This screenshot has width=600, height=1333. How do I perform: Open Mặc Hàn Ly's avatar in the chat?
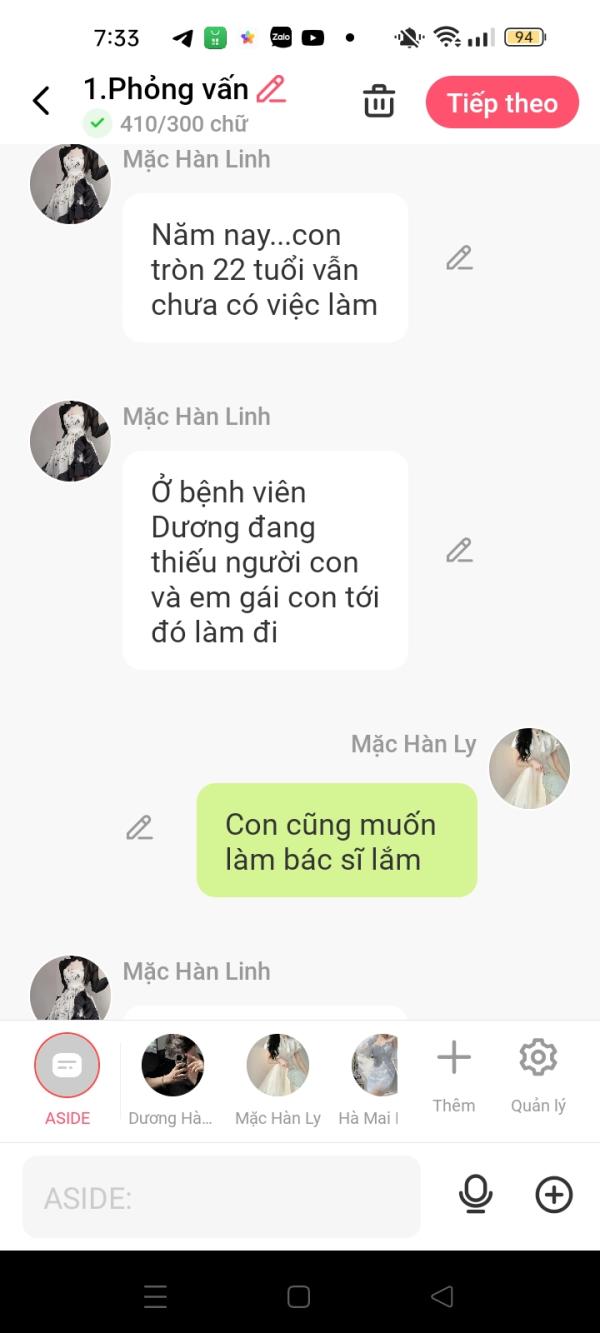[x=529, y=768]
